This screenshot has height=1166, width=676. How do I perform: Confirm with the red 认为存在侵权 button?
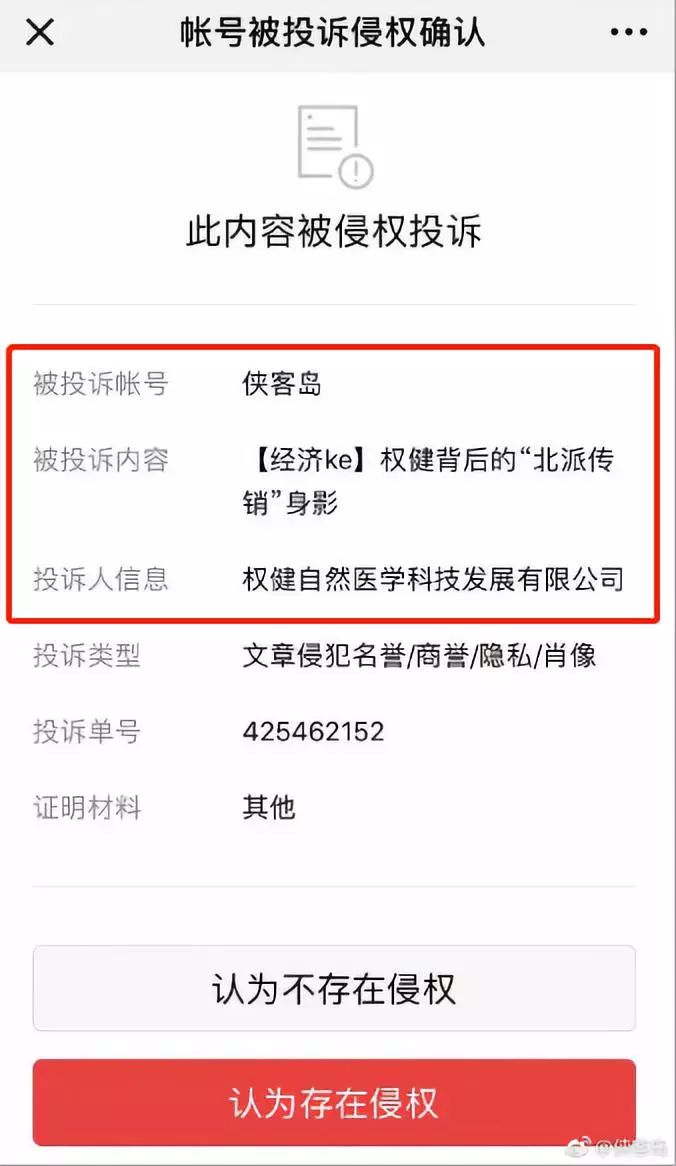click(x=334, y=1103)
